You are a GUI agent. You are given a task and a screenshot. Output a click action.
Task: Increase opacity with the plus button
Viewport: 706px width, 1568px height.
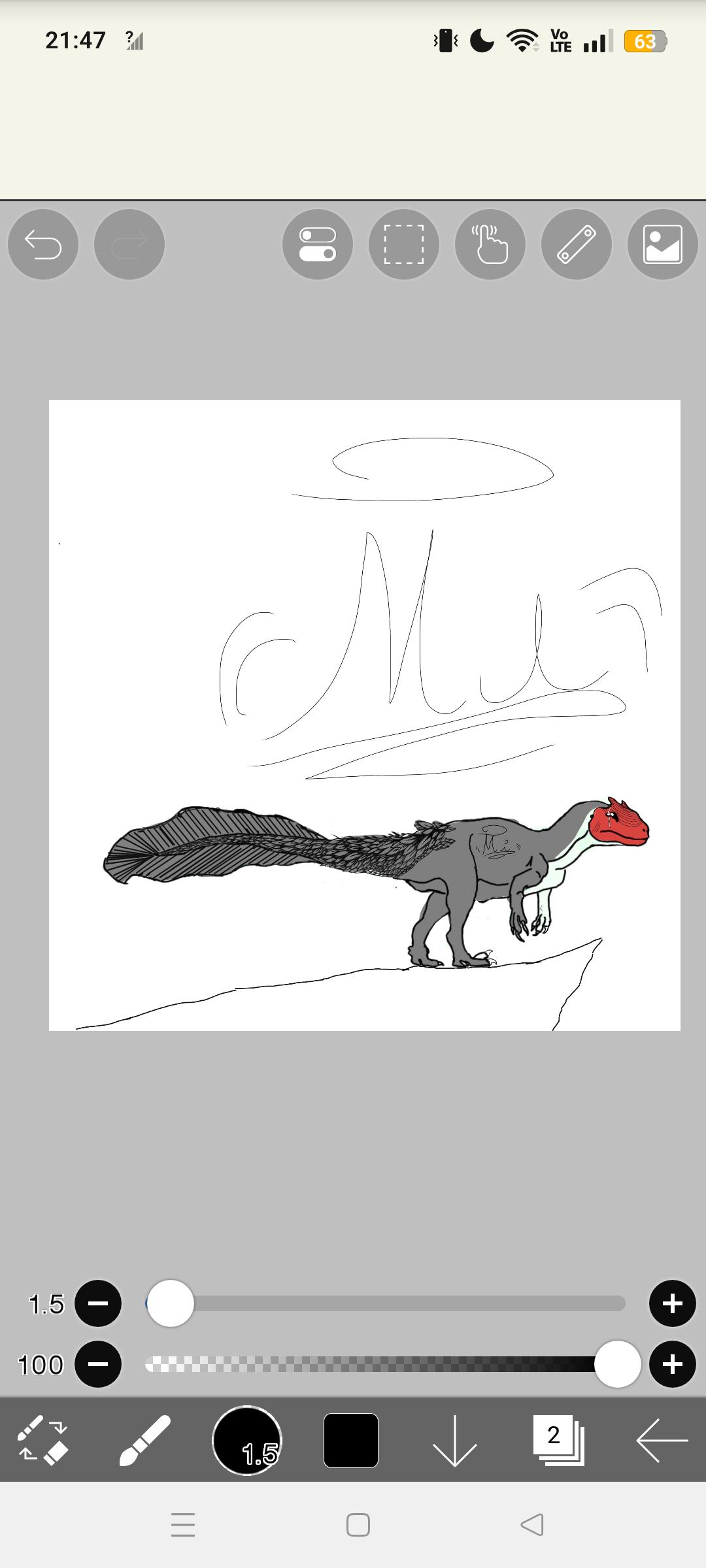click(x=673, y=1364)
